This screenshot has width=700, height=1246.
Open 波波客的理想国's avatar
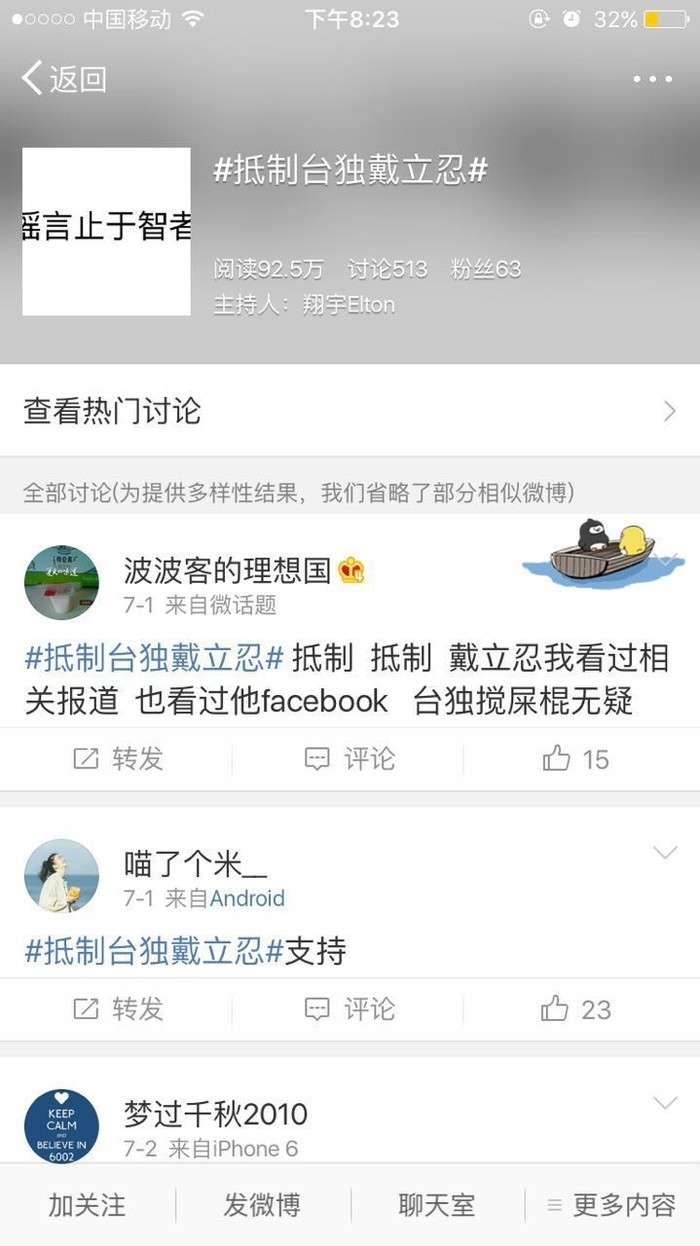click(x=61, y=582)
